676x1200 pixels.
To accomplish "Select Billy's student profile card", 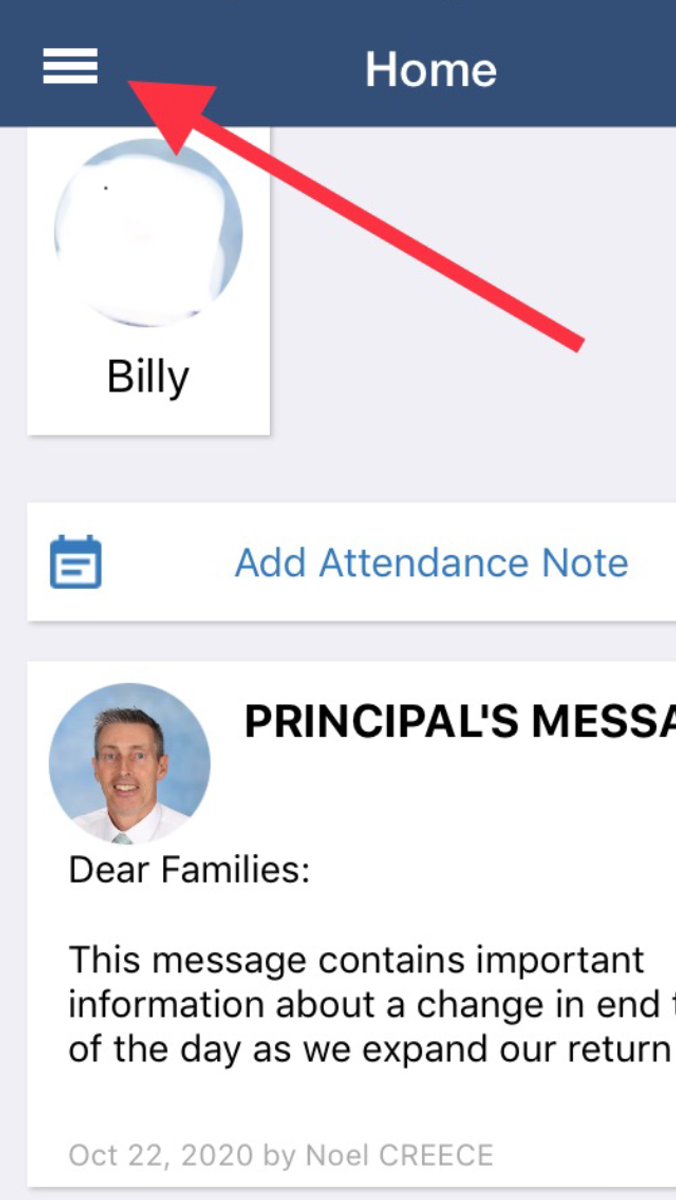I will click(x=149, y=280).
